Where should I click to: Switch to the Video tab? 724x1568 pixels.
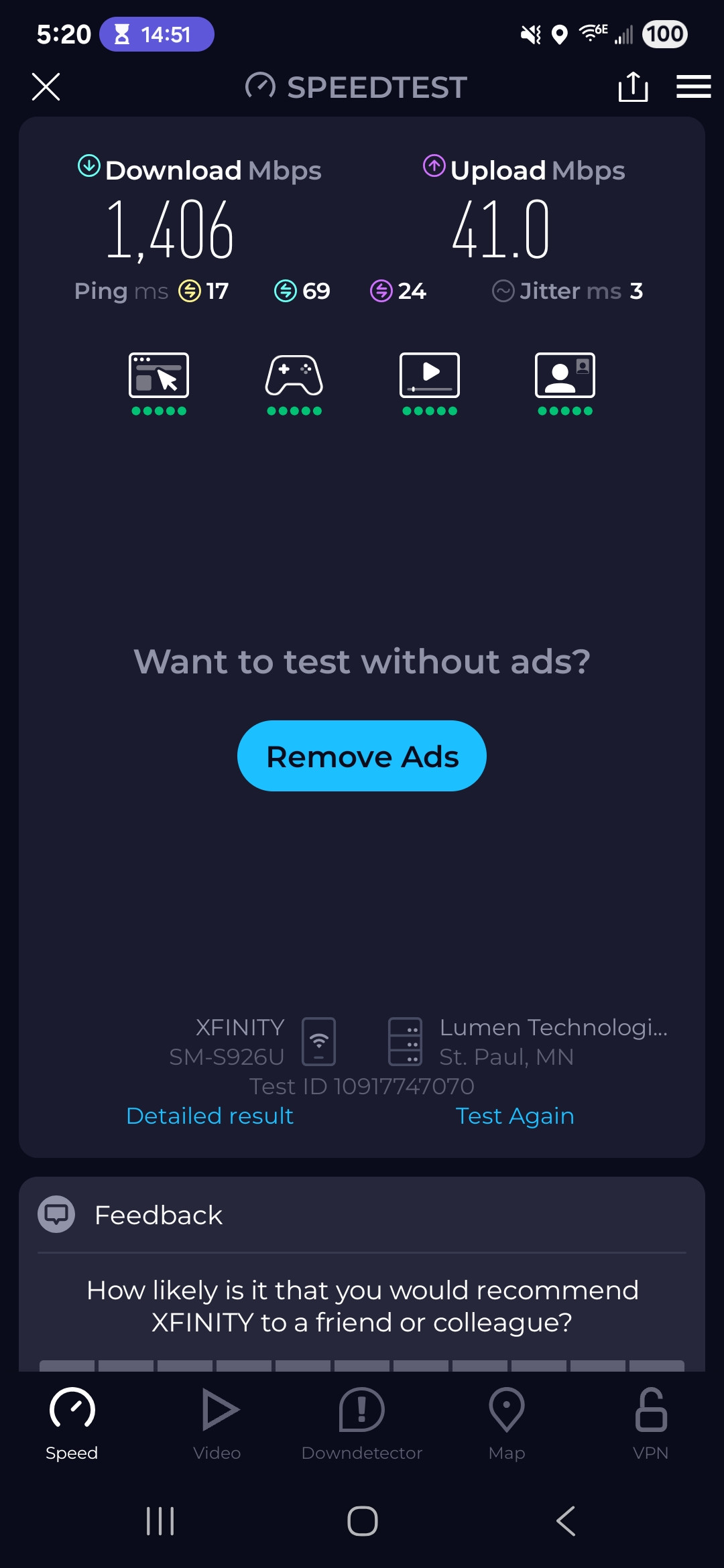pyautogui.click(x=217, y=1424)
